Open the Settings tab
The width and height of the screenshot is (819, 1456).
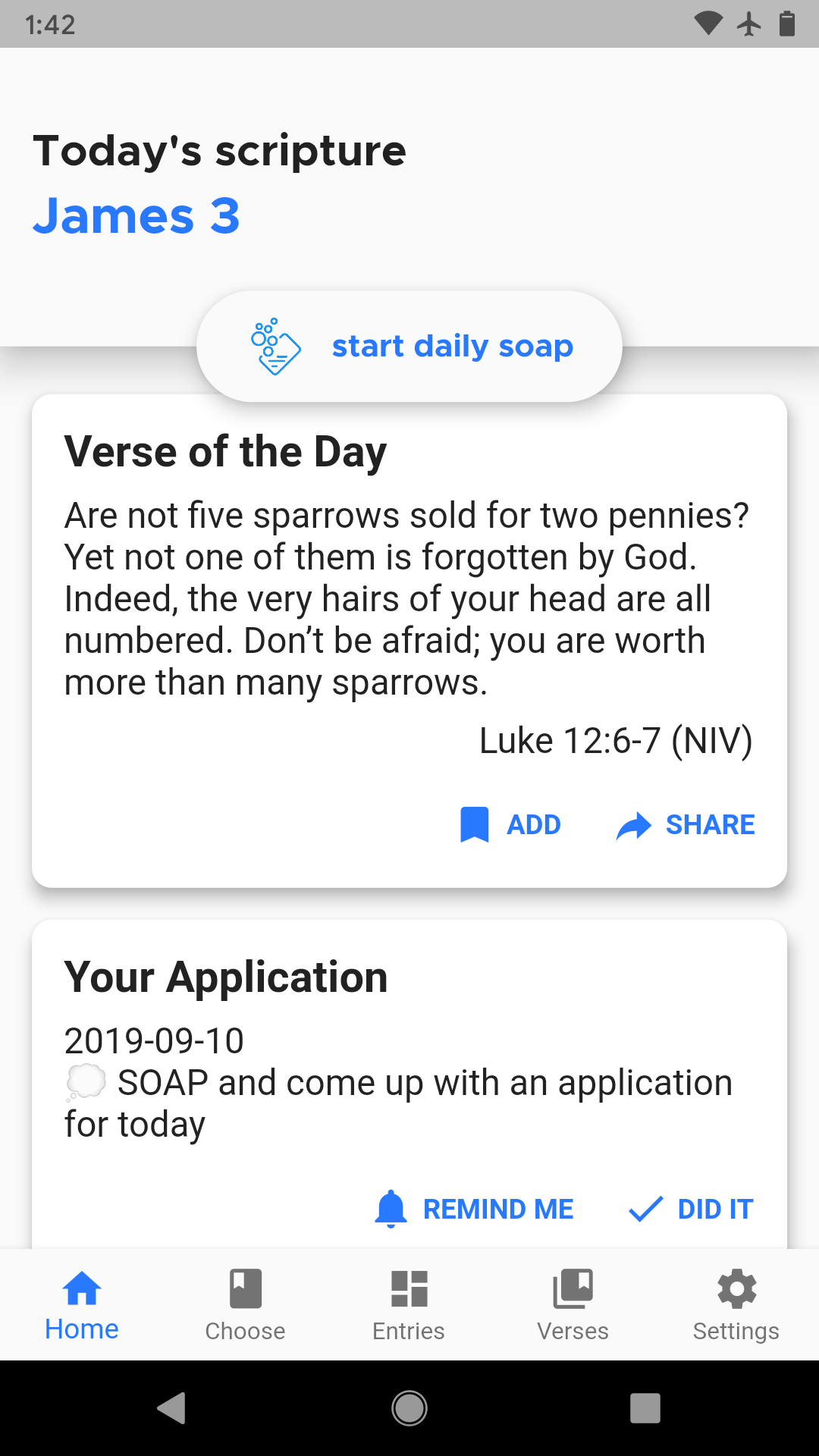[x=736, y=1305]
